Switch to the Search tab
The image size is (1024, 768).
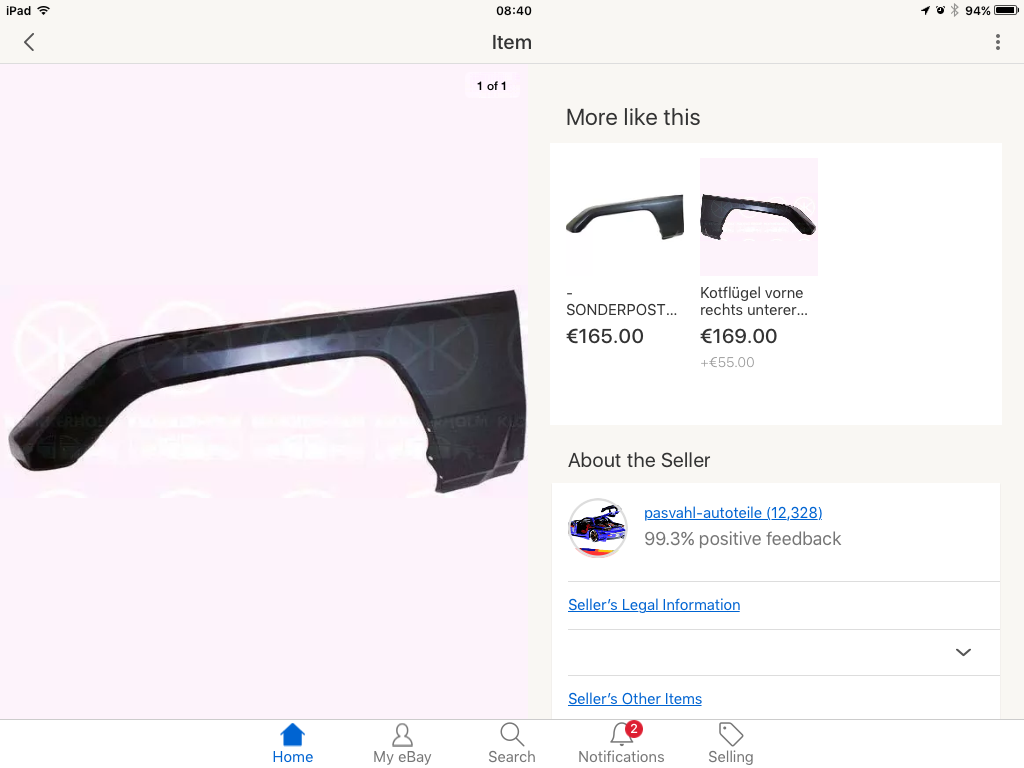pos(511,744)
